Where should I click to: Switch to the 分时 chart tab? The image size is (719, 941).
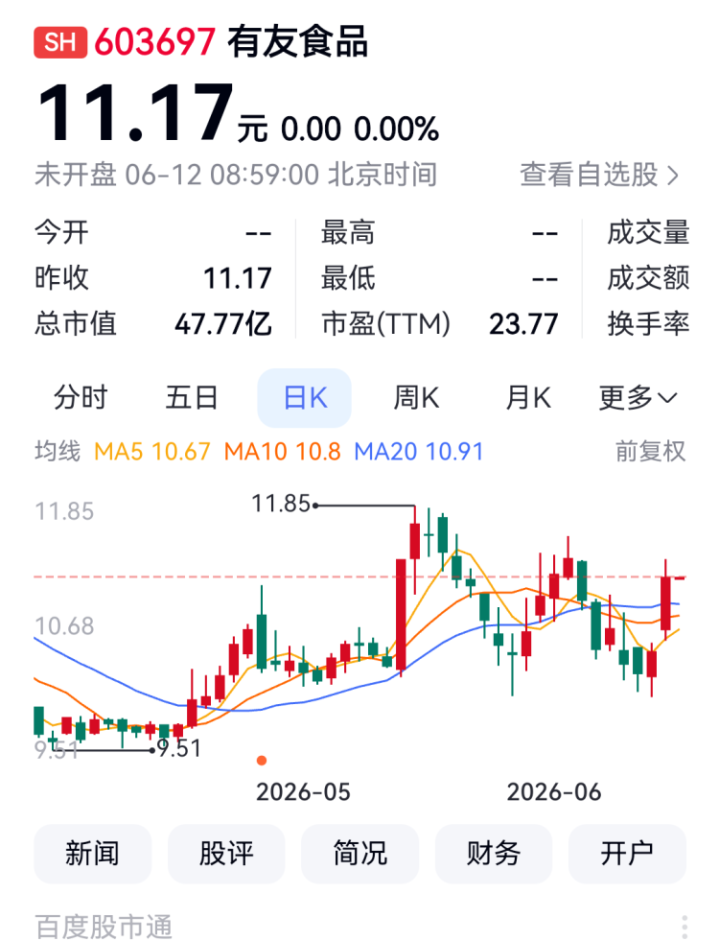coord(81,398)
